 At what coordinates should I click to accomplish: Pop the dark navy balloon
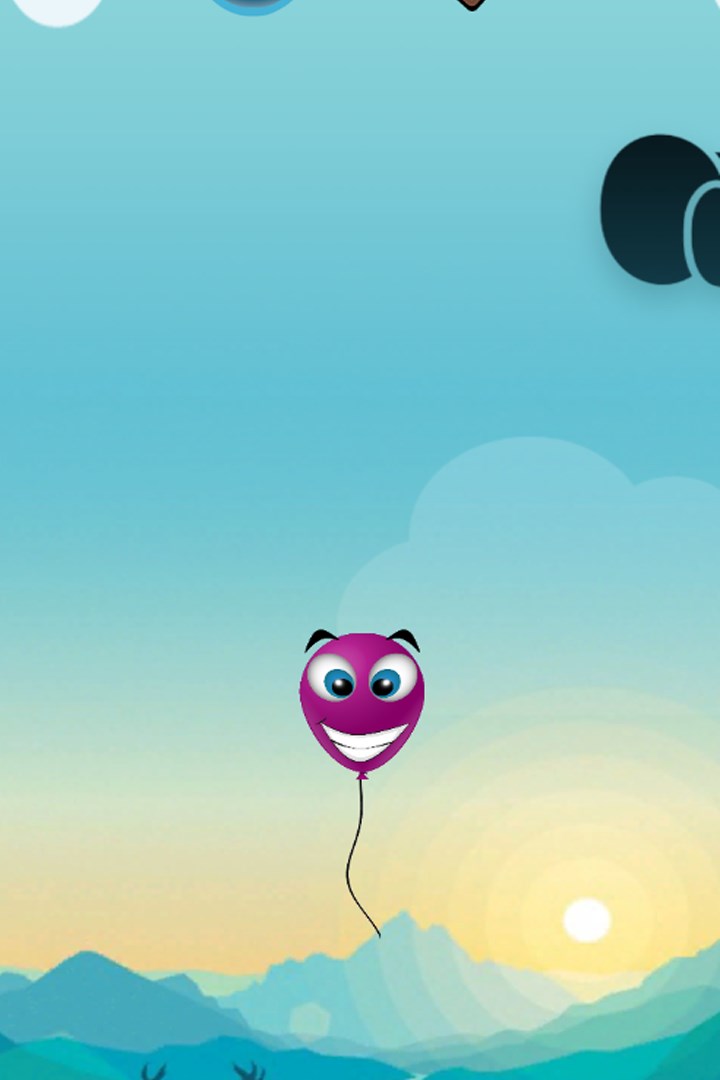click(648, 208)
